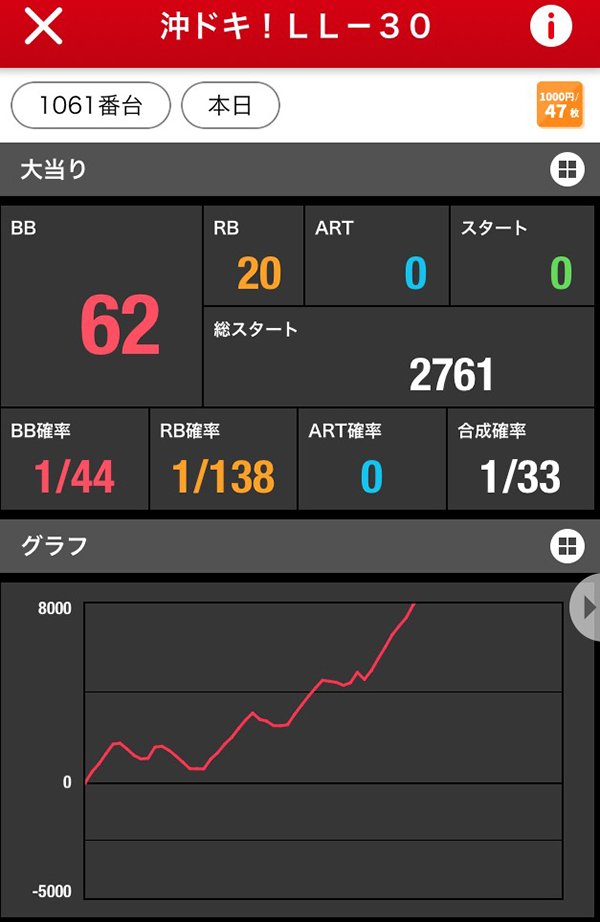600x922 pixels.
Task: Open grid view for グラフ section
Action: (566, 546)
